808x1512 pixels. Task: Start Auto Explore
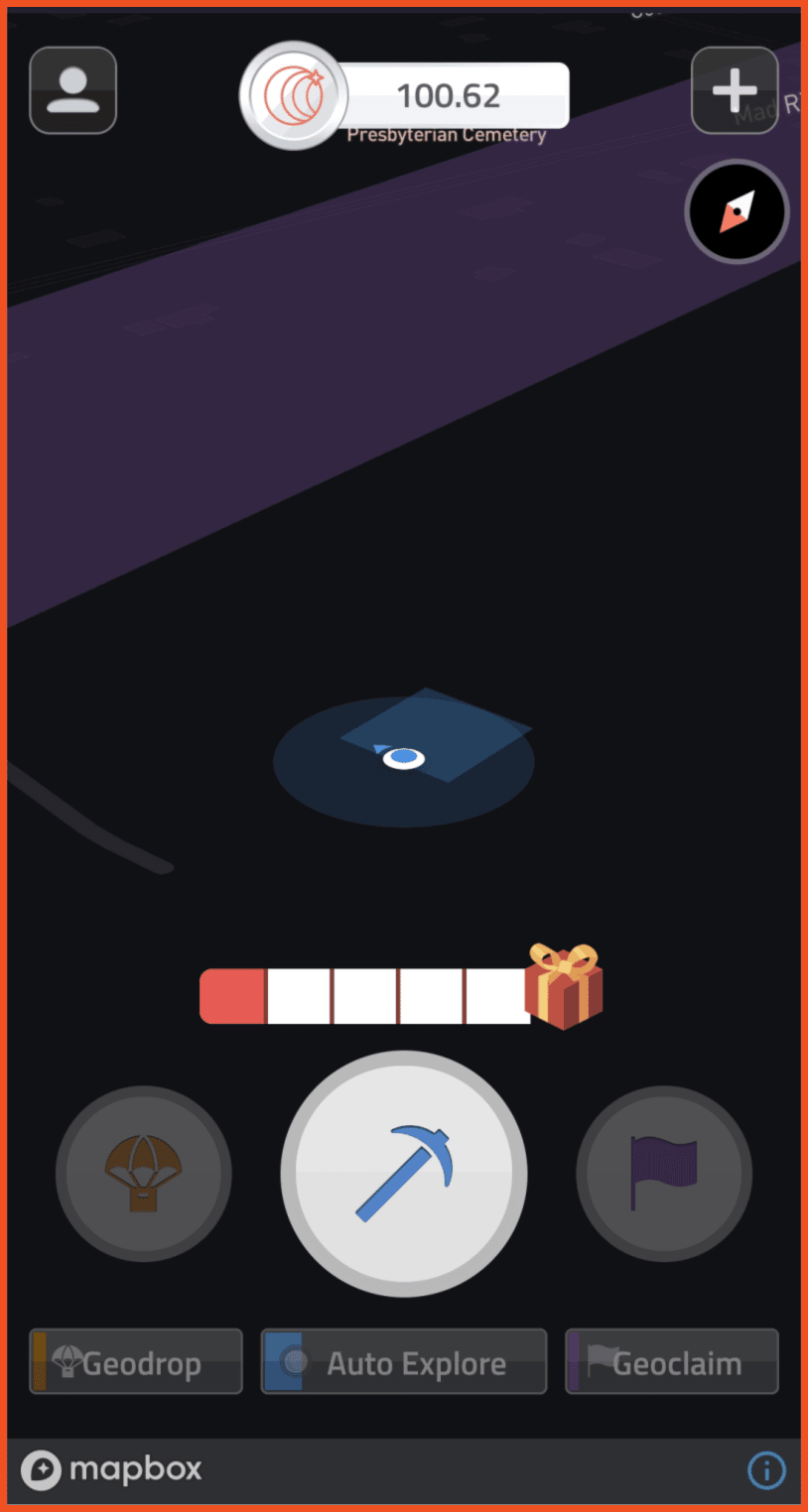pyautogui.click(x=404, y=1361)
